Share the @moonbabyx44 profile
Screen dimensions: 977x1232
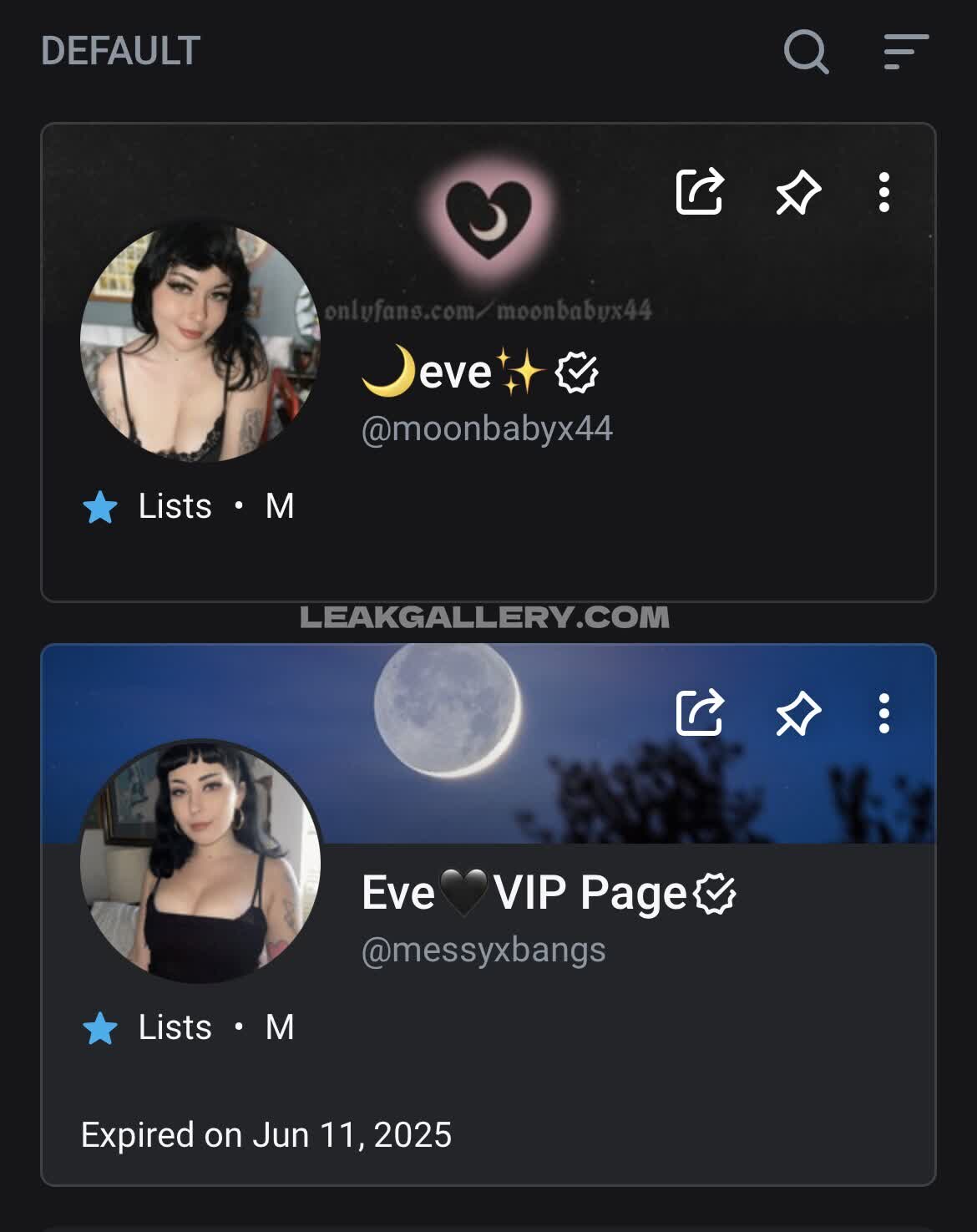pos(699,192)
